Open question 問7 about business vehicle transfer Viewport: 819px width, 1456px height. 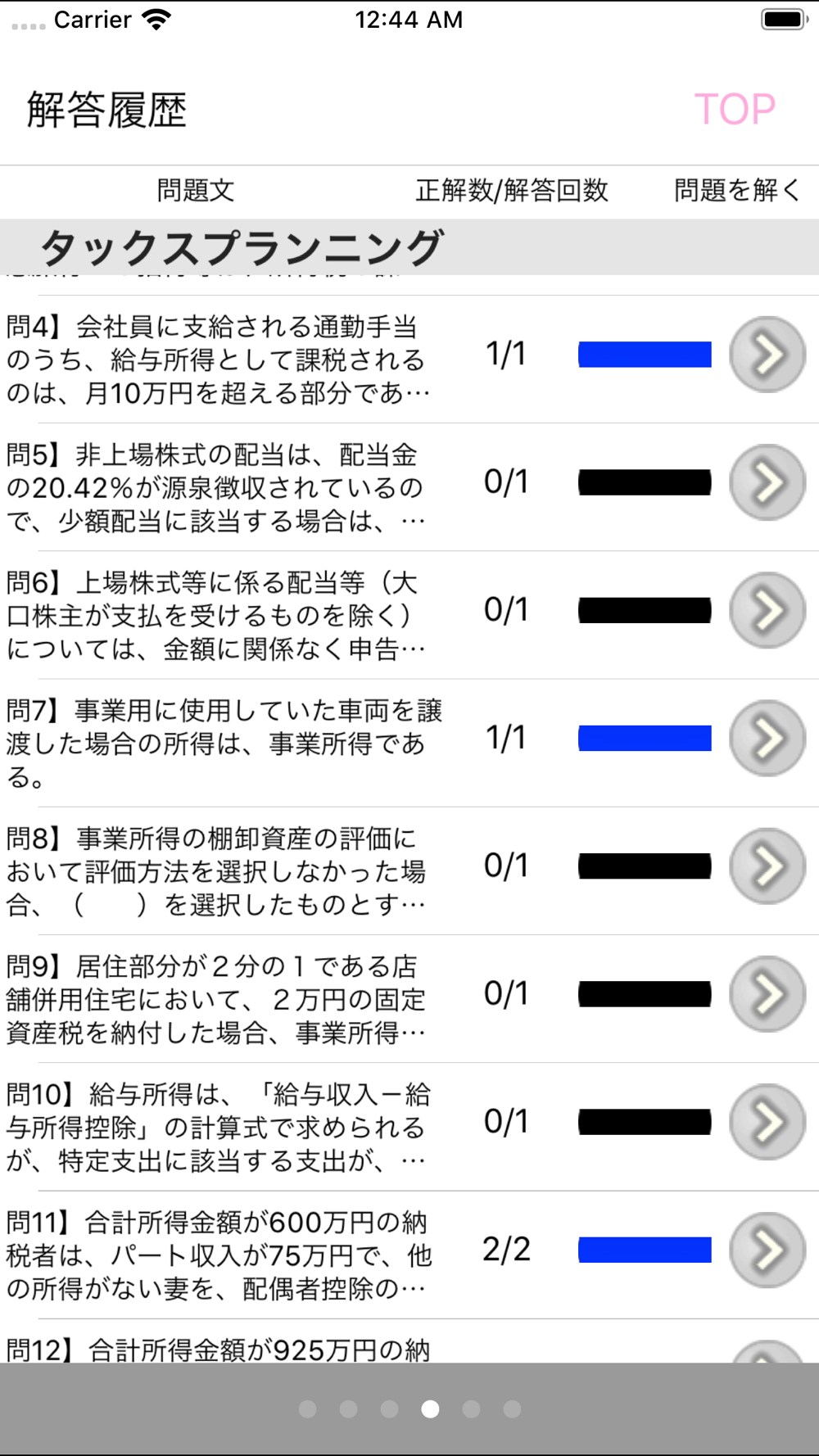[767, 738]
